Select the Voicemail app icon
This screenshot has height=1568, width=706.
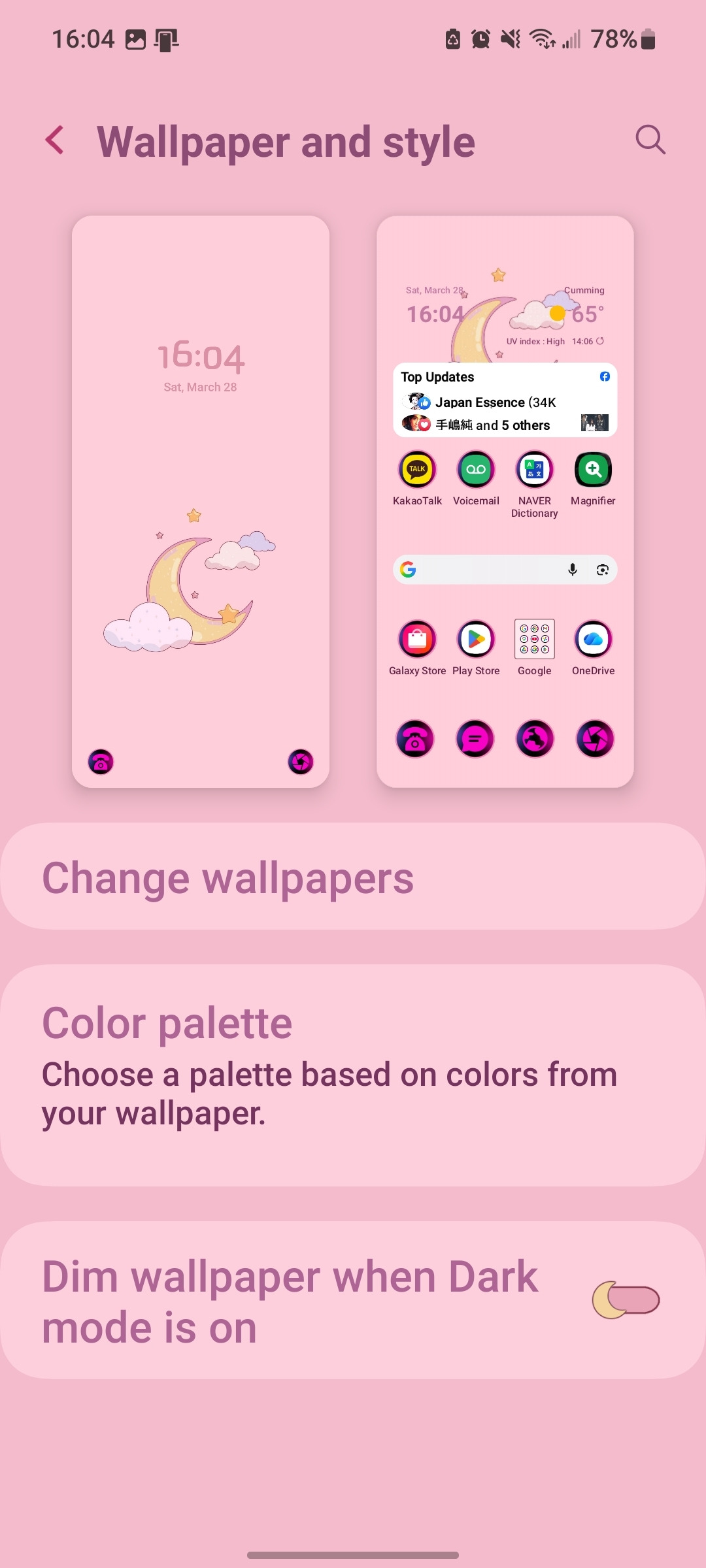point(475,469)
